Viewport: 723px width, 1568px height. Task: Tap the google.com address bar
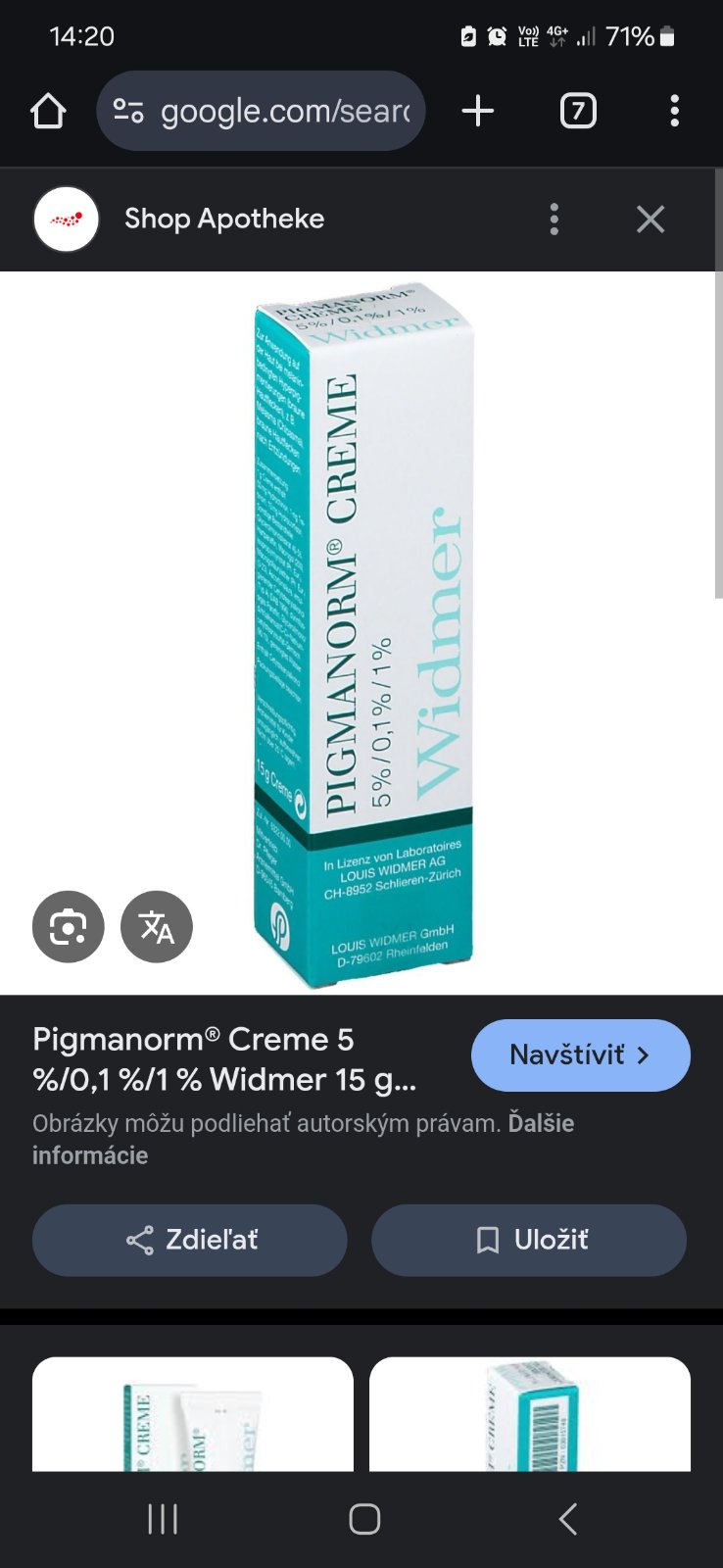(x=261, y=112)
